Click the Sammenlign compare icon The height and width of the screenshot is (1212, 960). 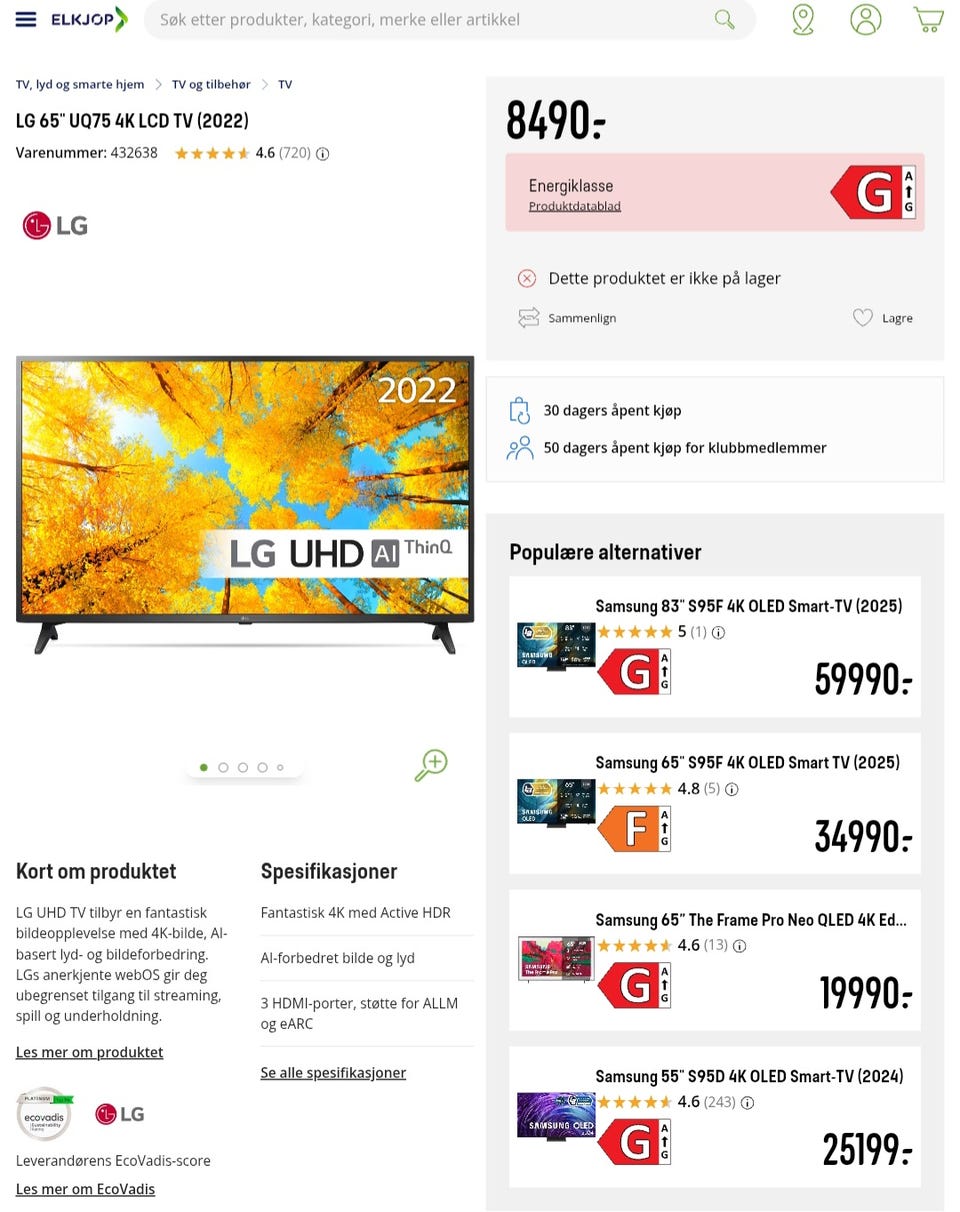(528, 317)
